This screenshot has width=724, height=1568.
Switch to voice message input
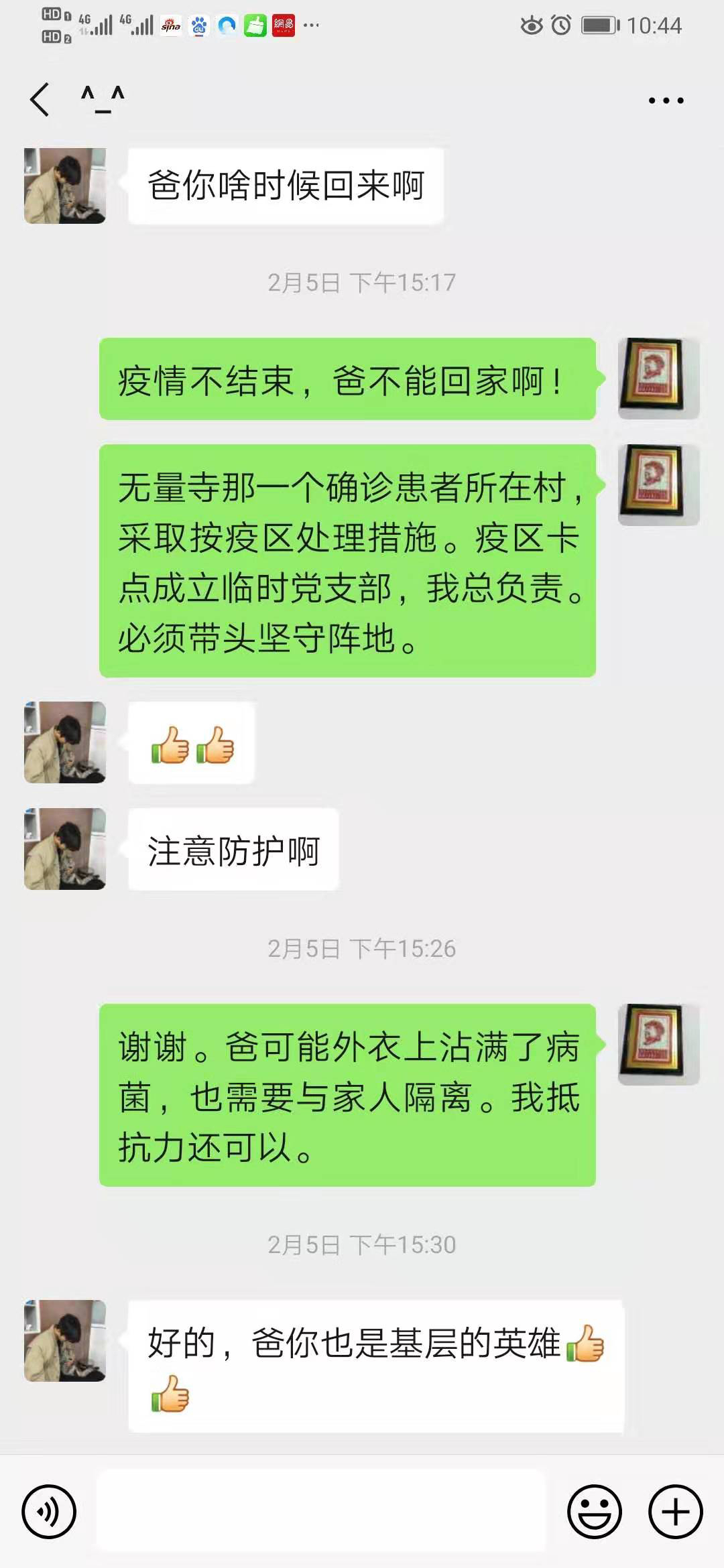tap(49, 1512)
